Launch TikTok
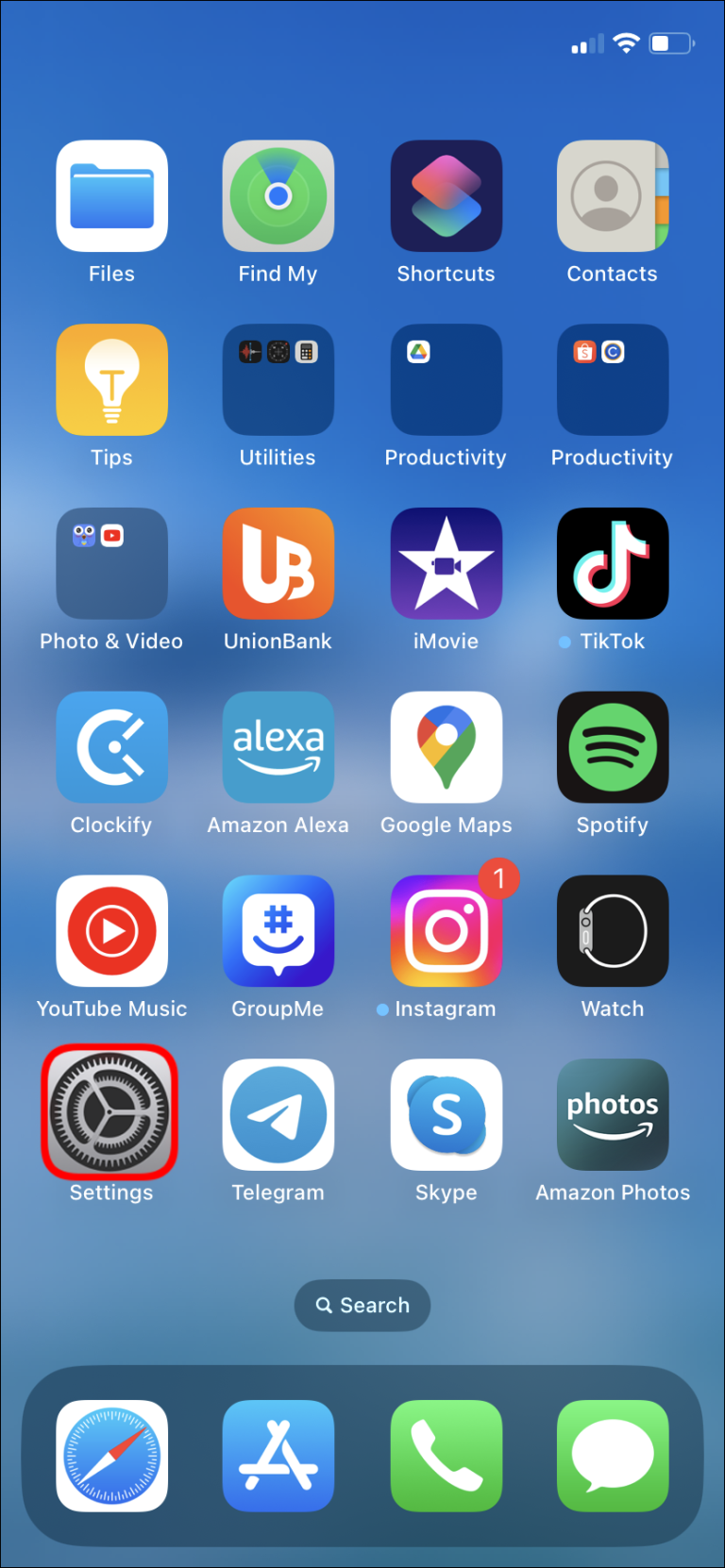This screenshot has height=1568, width=725. coord(612,563)
